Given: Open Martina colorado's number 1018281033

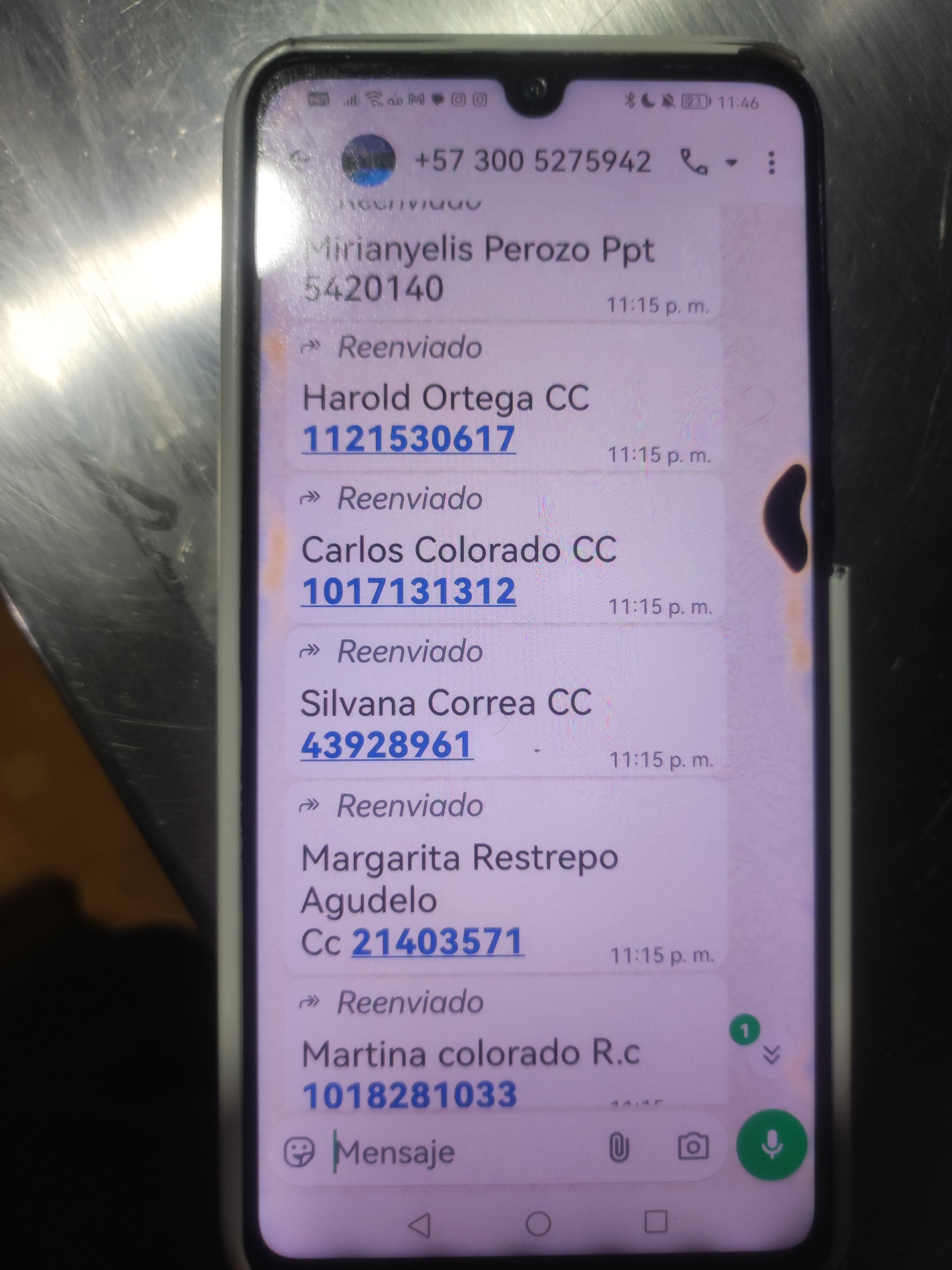Looking at the screenshot, I should pos(409,1094).
